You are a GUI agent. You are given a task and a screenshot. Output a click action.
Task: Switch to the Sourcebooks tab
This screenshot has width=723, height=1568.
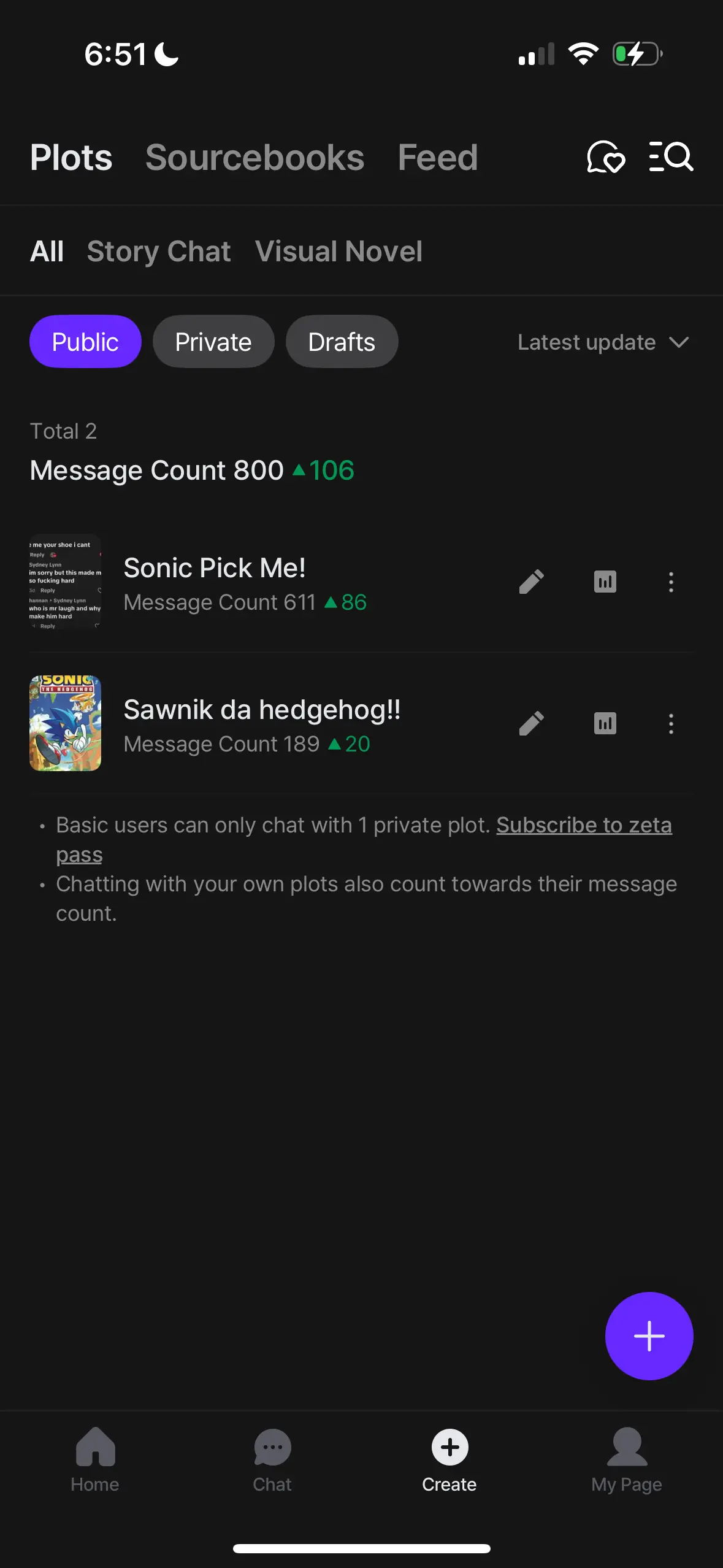(x=255, y=158)
